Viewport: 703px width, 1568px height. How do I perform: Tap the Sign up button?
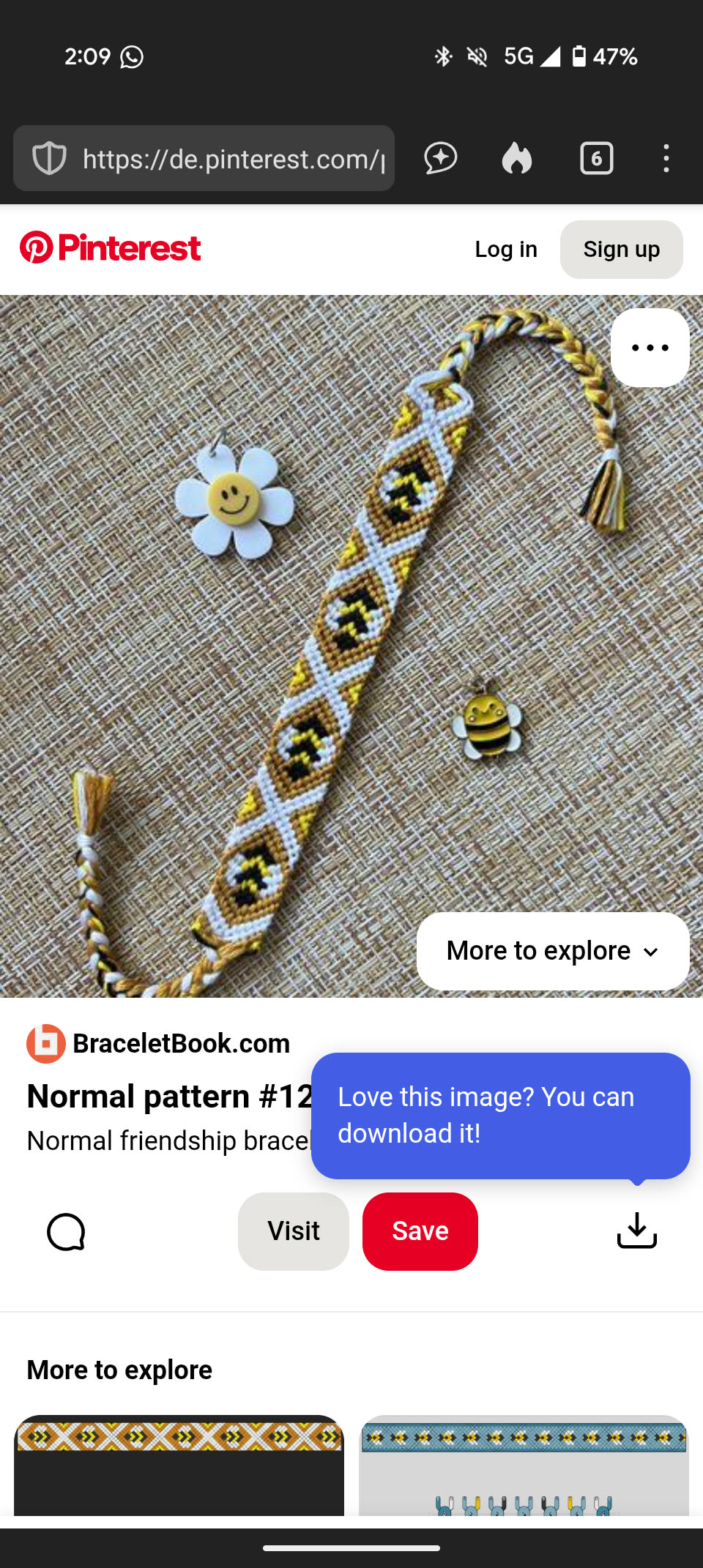pos(621,250)
